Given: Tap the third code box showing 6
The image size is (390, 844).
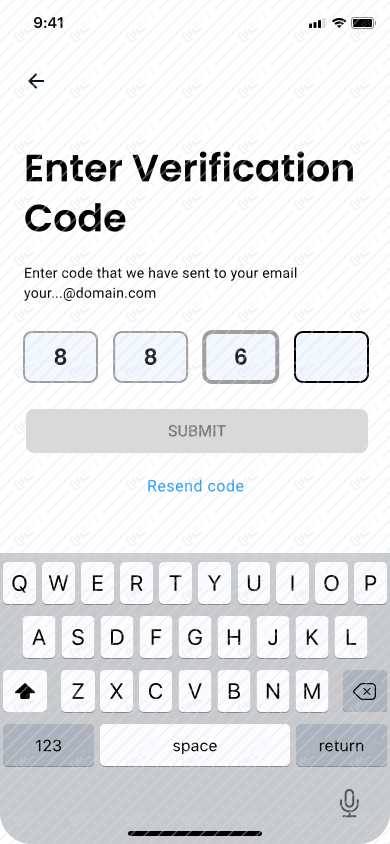Looking at the screenshot, I should click(x=240, y=357).
